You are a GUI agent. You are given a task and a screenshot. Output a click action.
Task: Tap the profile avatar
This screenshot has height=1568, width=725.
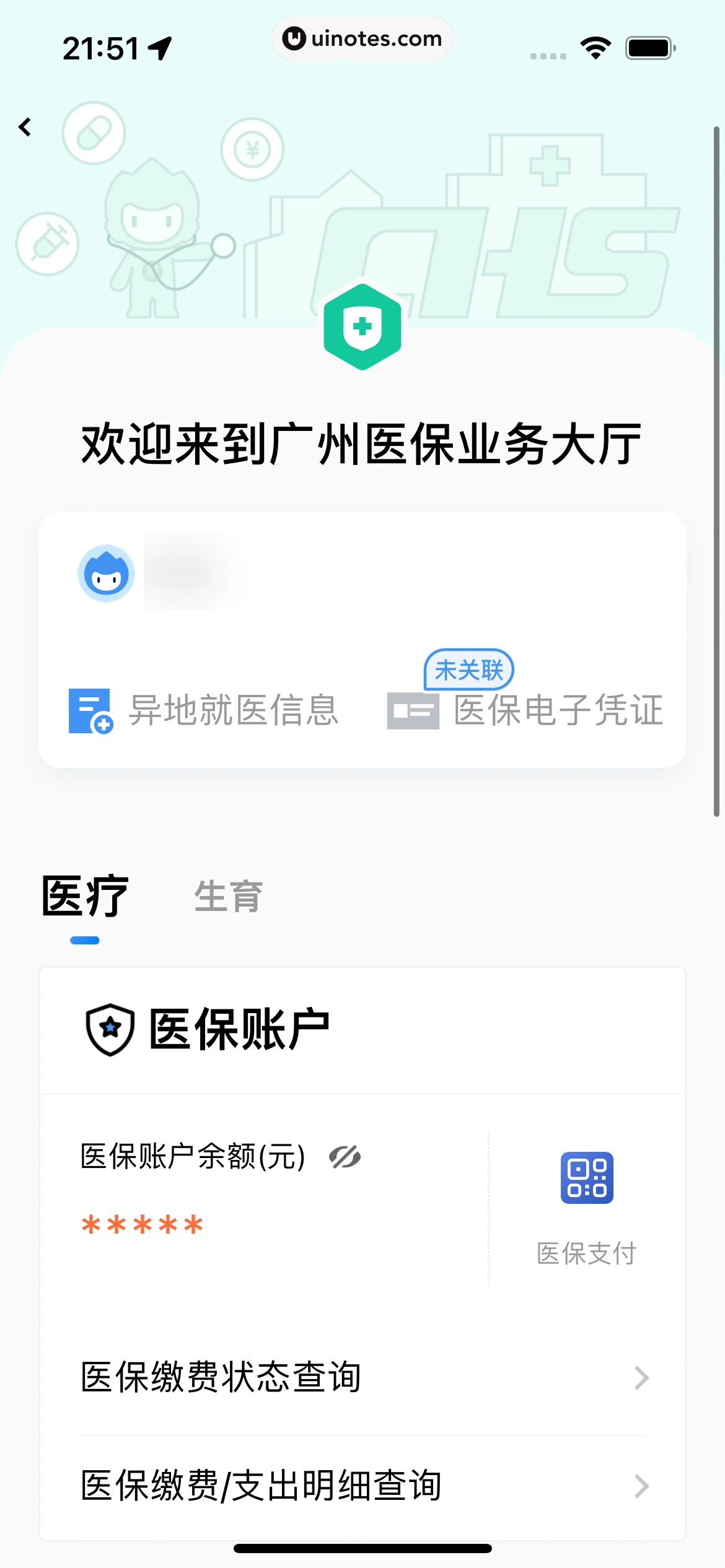tap(107, 573)
